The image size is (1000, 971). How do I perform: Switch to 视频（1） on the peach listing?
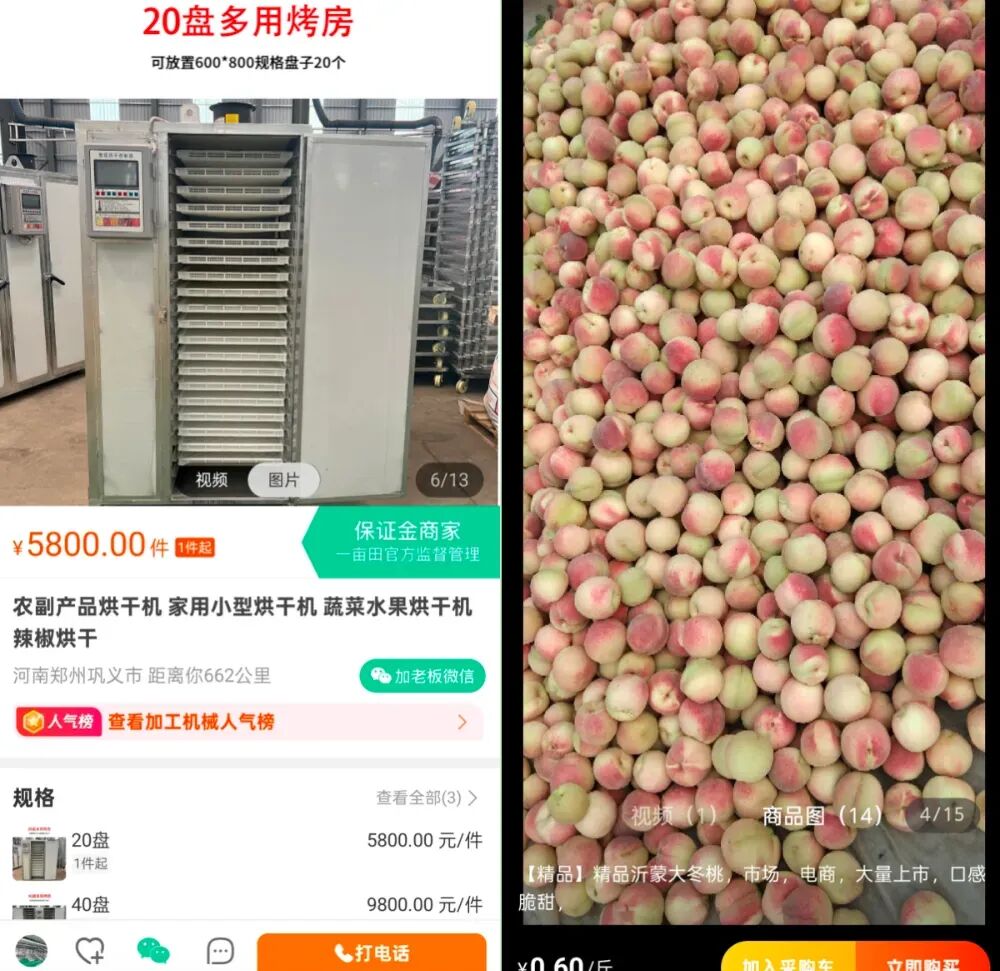pos(673,816)
